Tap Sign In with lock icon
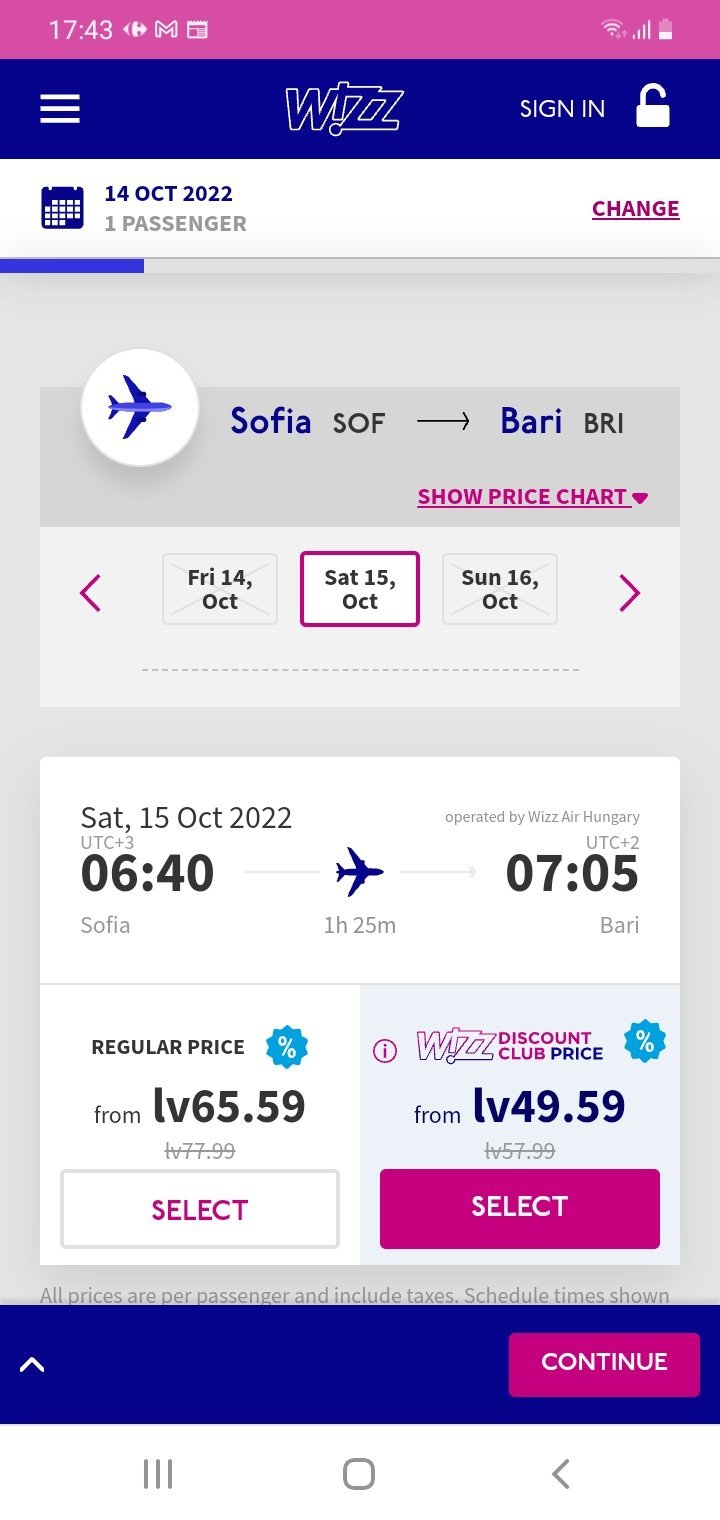This screenshot has width=720, height=1520. tap(594, 108)
